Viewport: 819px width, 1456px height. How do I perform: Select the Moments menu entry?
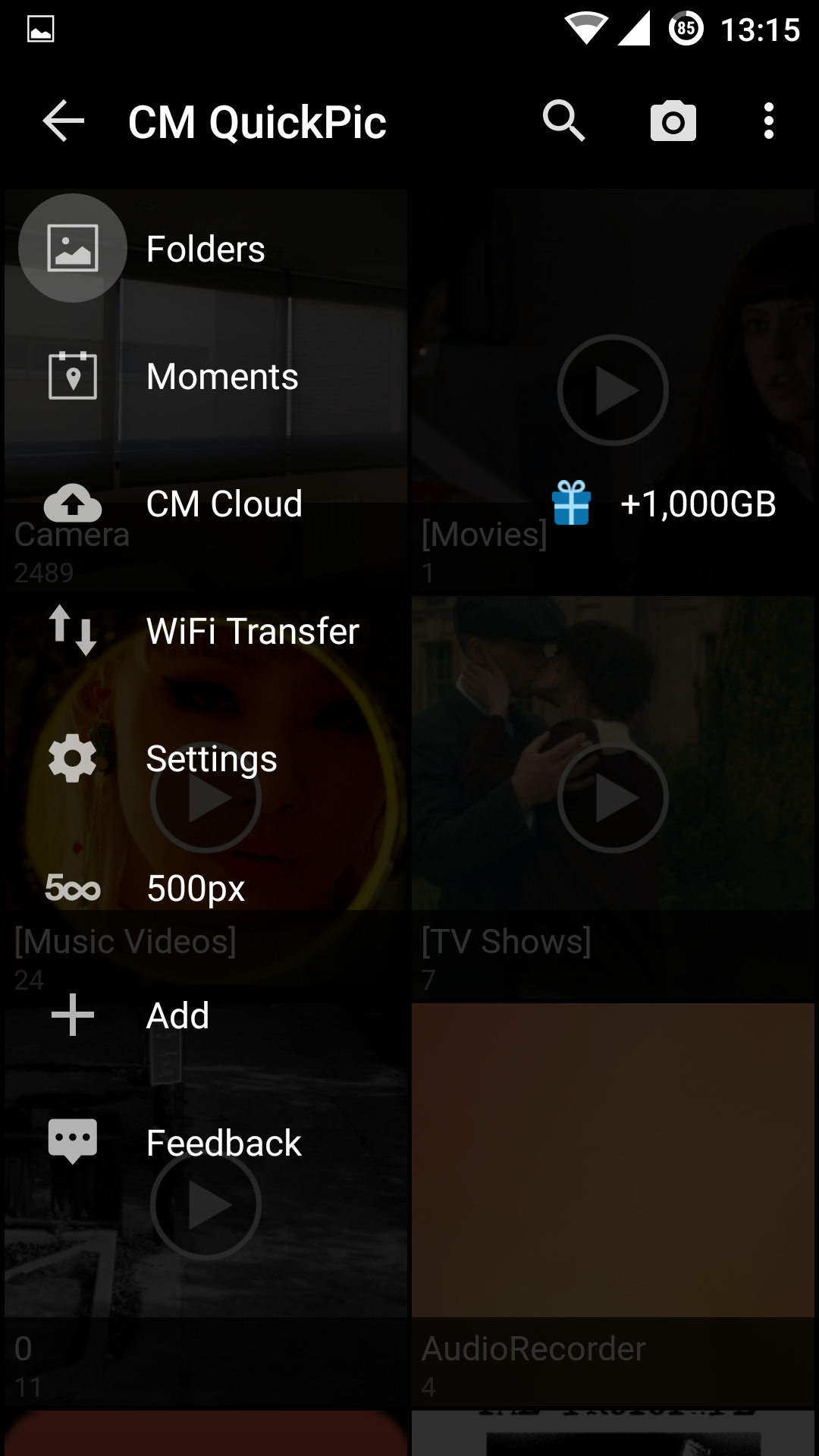(x=221, y=375)
